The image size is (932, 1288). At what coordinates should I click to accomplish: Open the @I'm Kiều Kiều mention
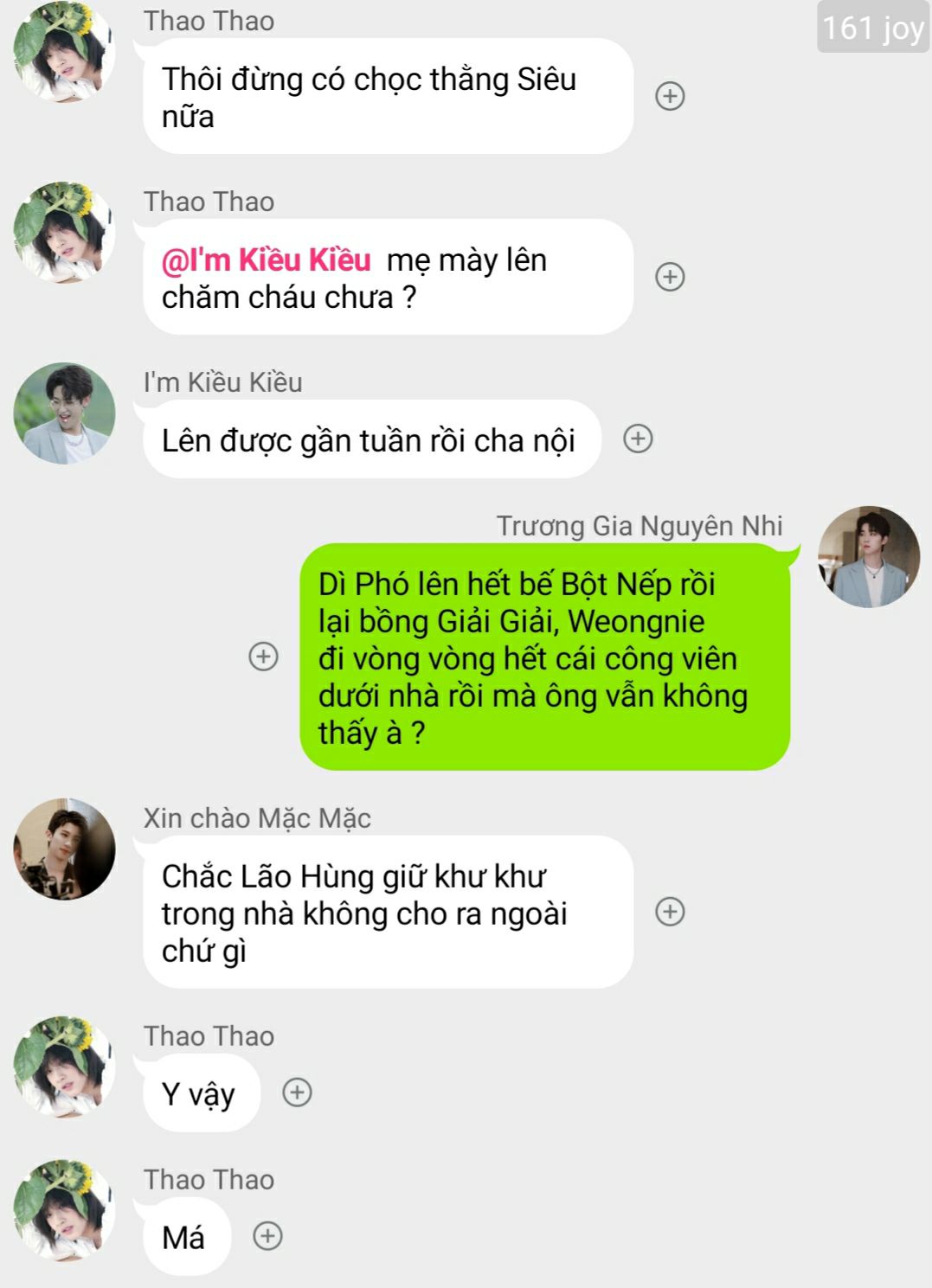[267, 260]
